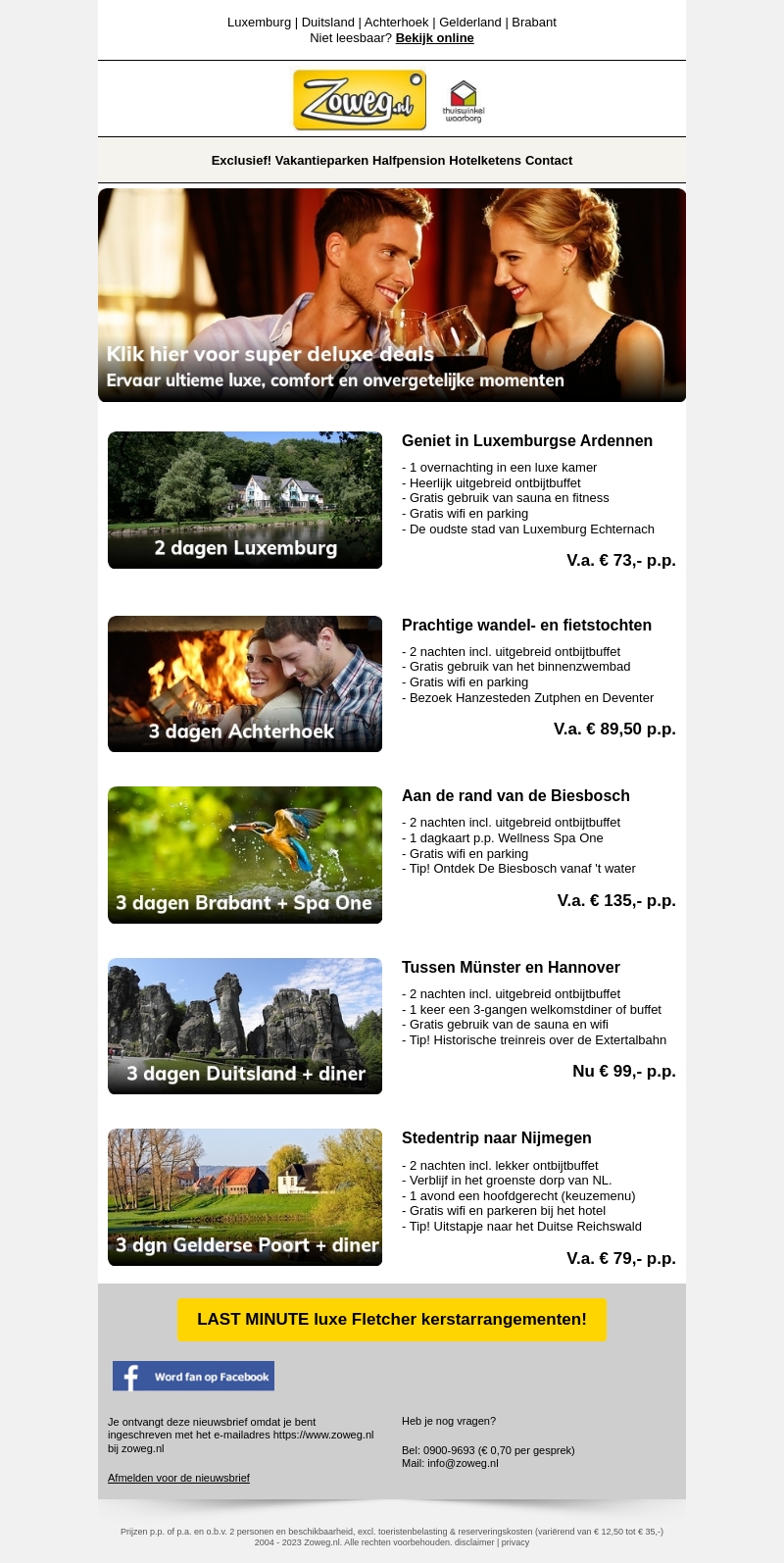Select the Brabant link in the top line
The height and width of the screenshot is (1563, 784).
pos(534,23)
